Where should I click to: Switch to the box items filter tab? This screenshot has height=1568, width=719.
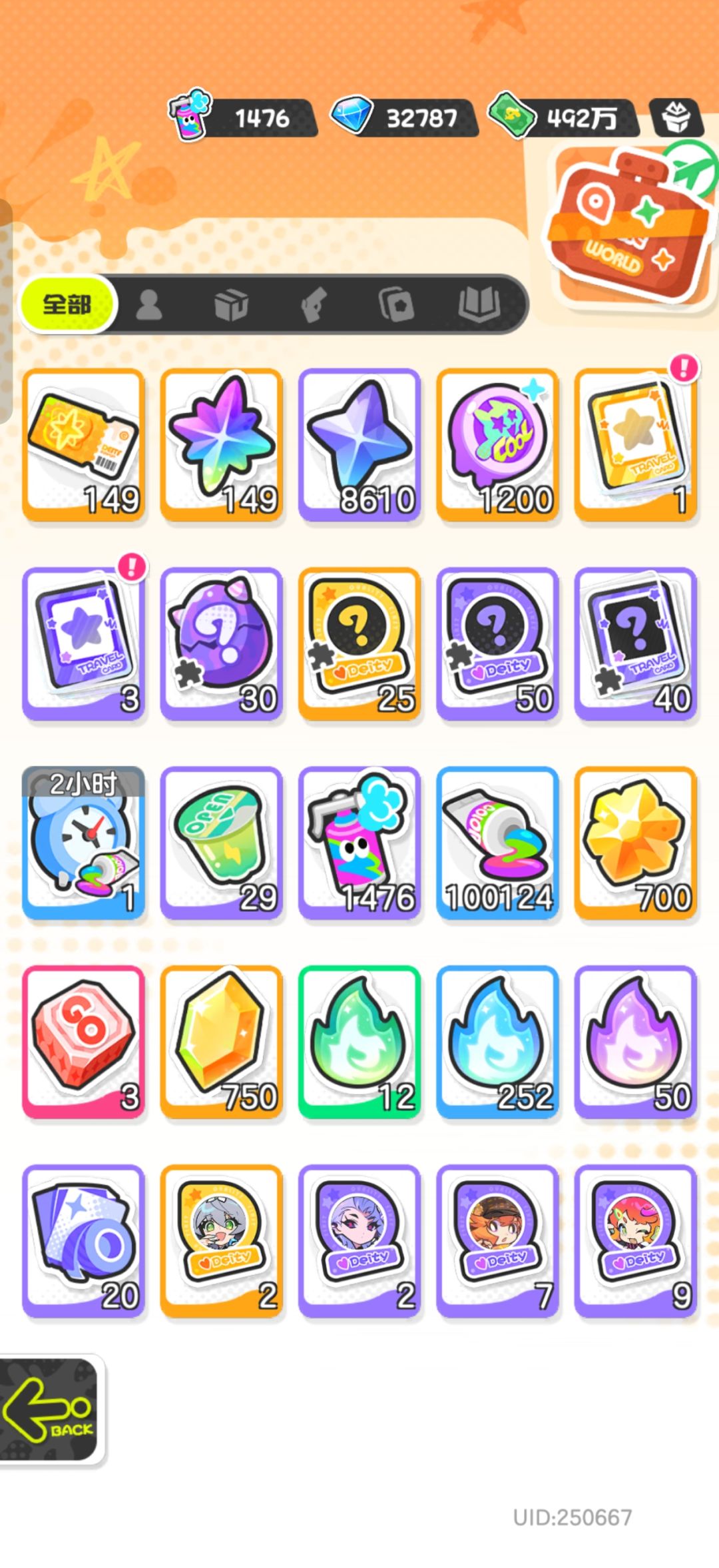click(x=231, y=305)
